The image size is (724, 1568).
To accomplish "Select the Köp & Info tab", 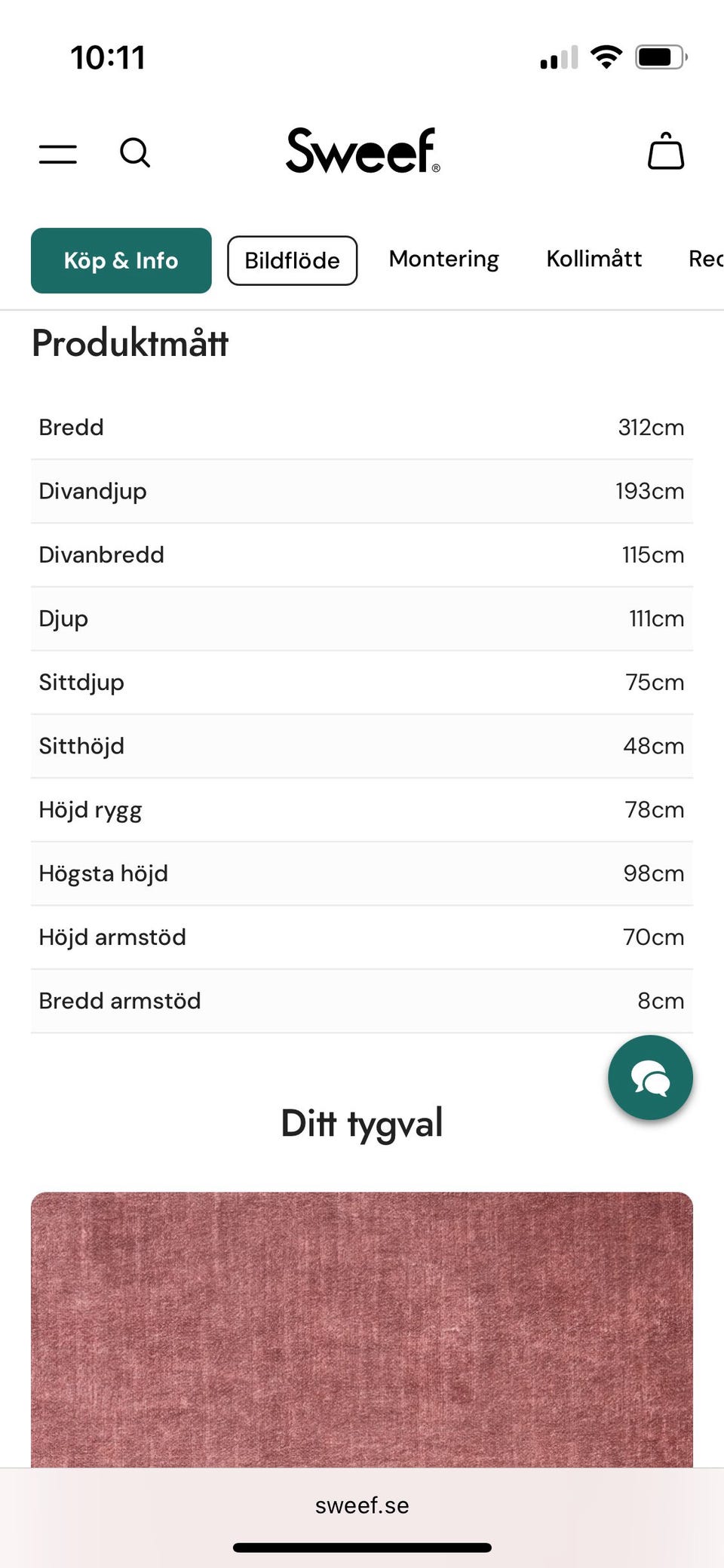I will point(121,260).
